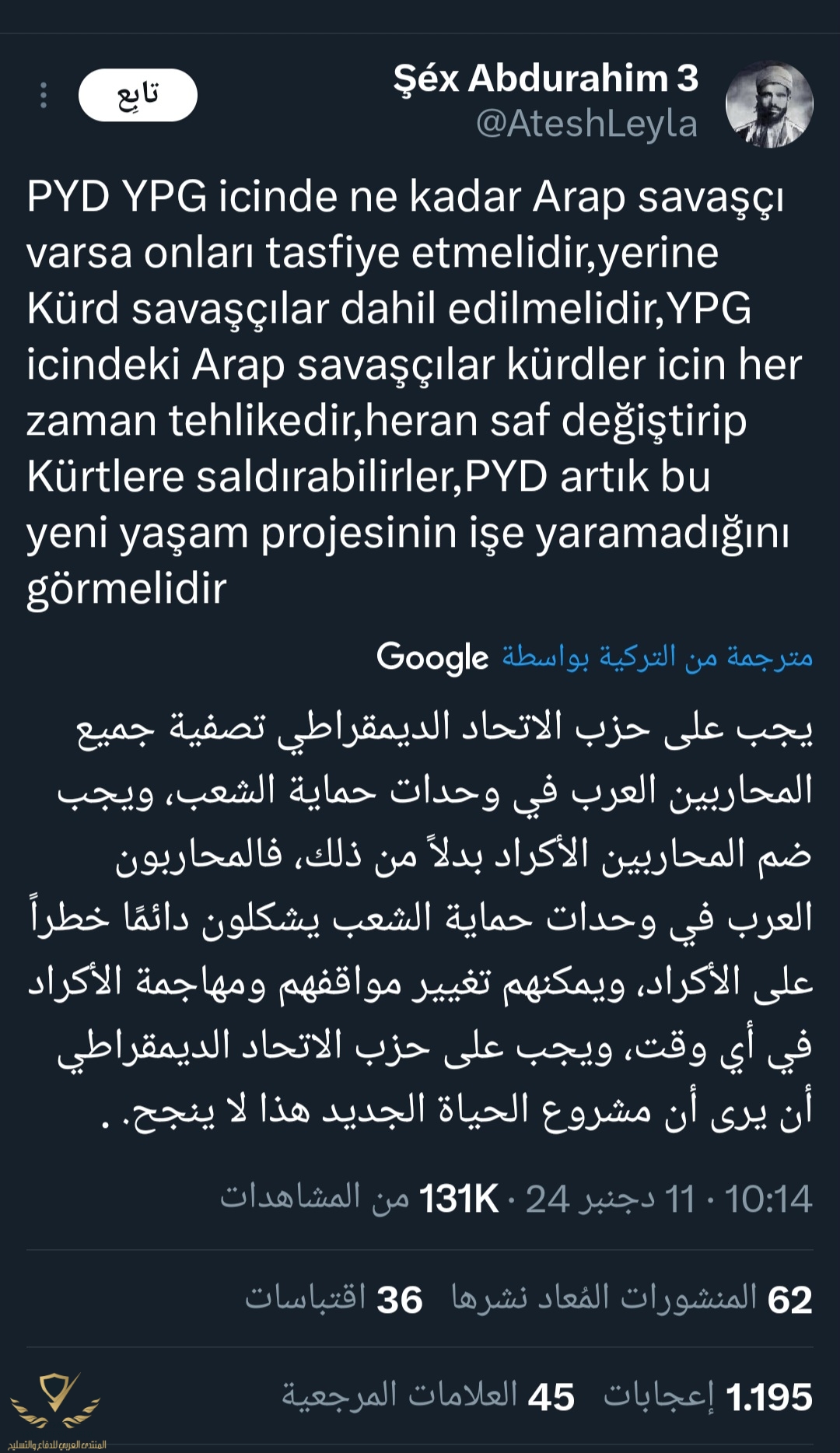
Task: Open Şéx Abdurahim 3's profile picture
Action: [768, 105]
